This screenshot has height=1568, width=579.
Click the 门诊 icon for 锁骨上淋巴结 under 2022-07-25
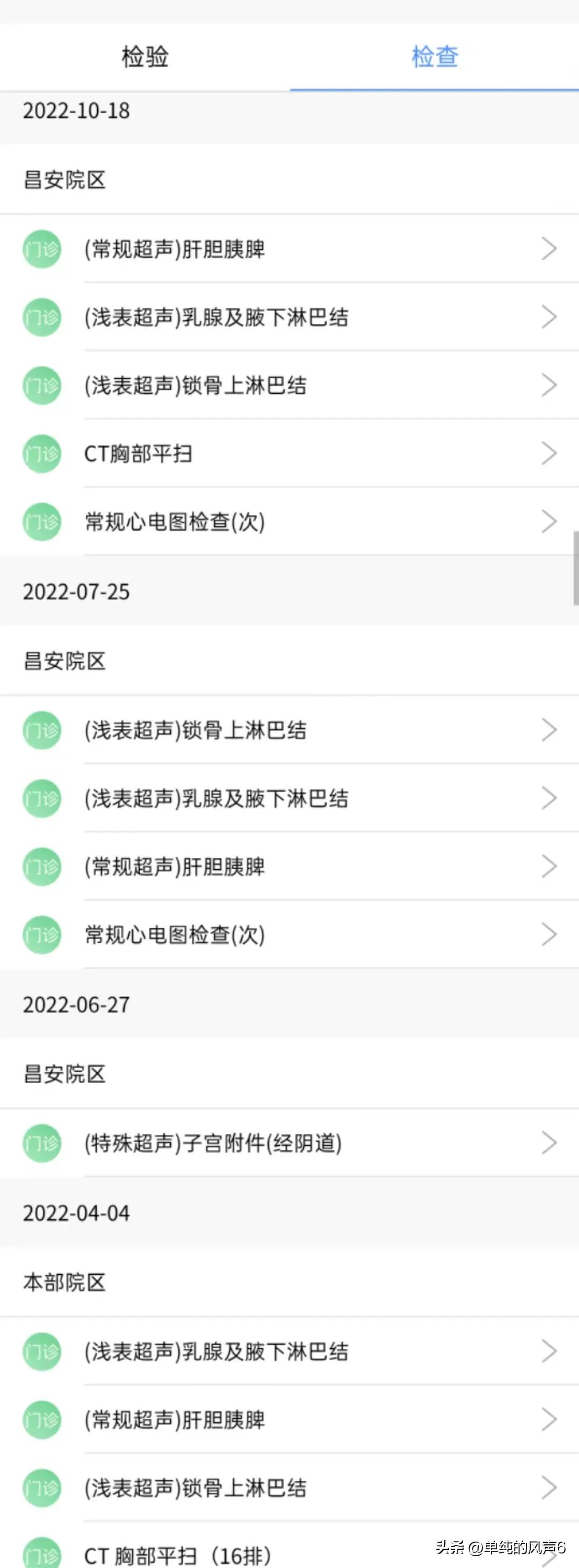click(41, 730)
